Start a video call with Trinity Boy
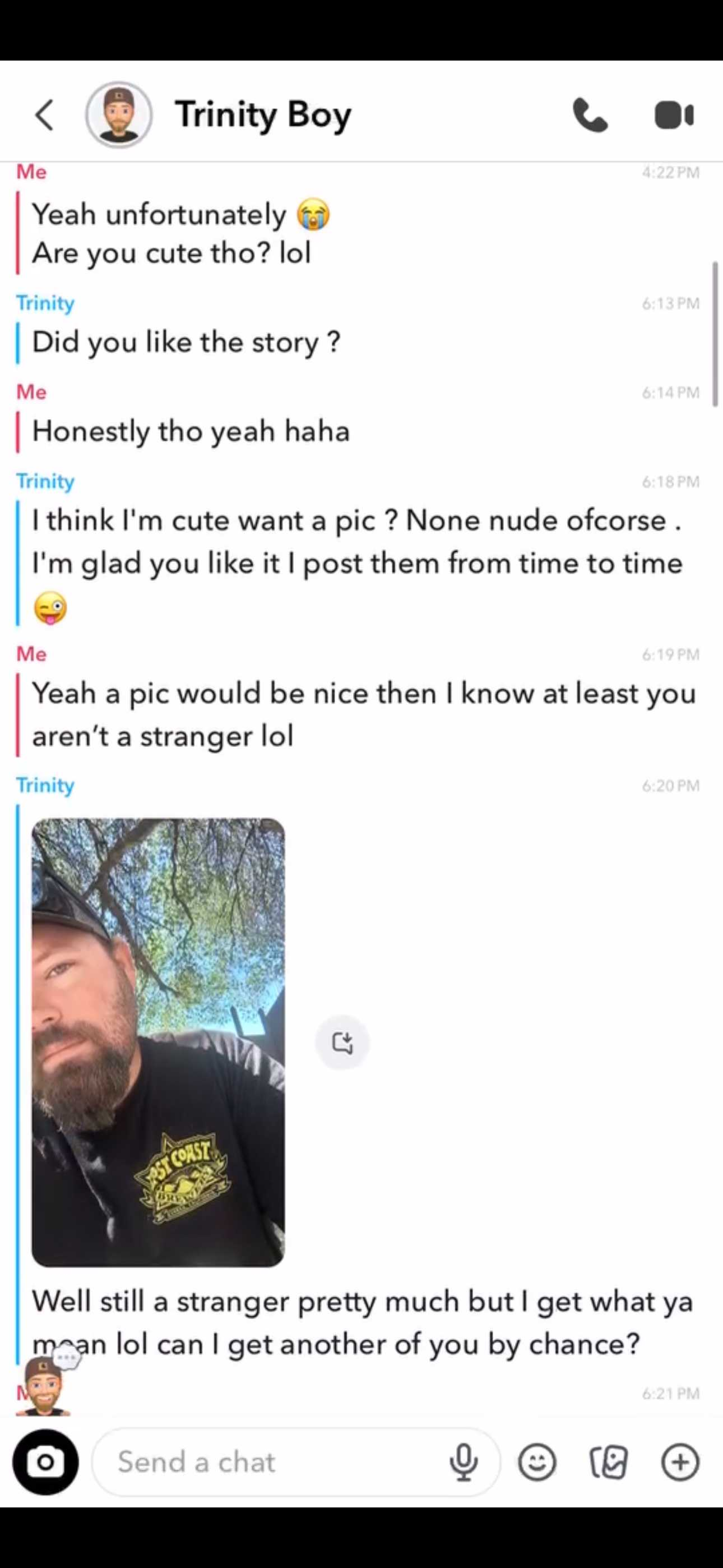723x1568 pixels. click(x=674, y=115)
